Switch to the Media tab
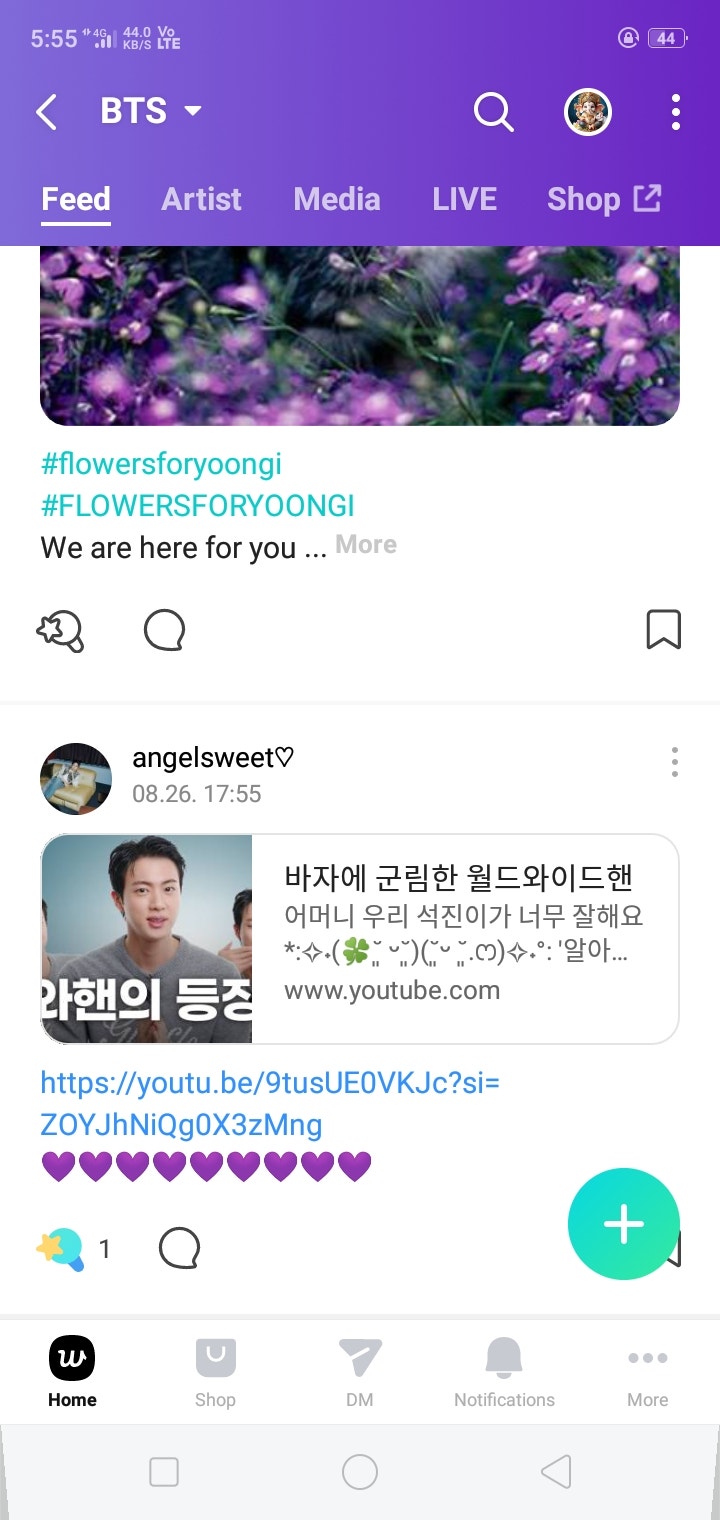 pos(336,199)
